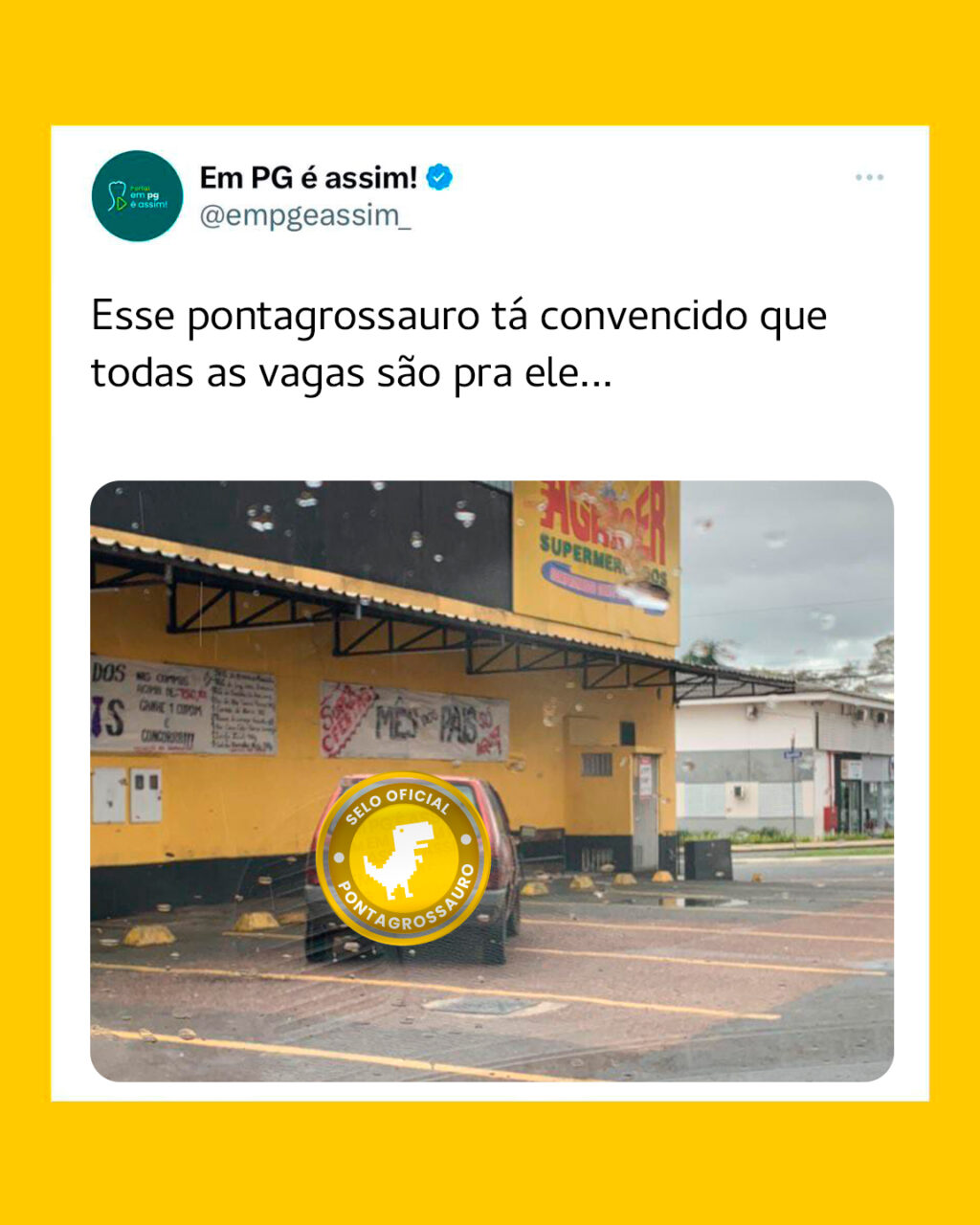The width and height of the screenshot is (980, 1225).
Task: Enable dark mode for the post view
Action: 869,176
